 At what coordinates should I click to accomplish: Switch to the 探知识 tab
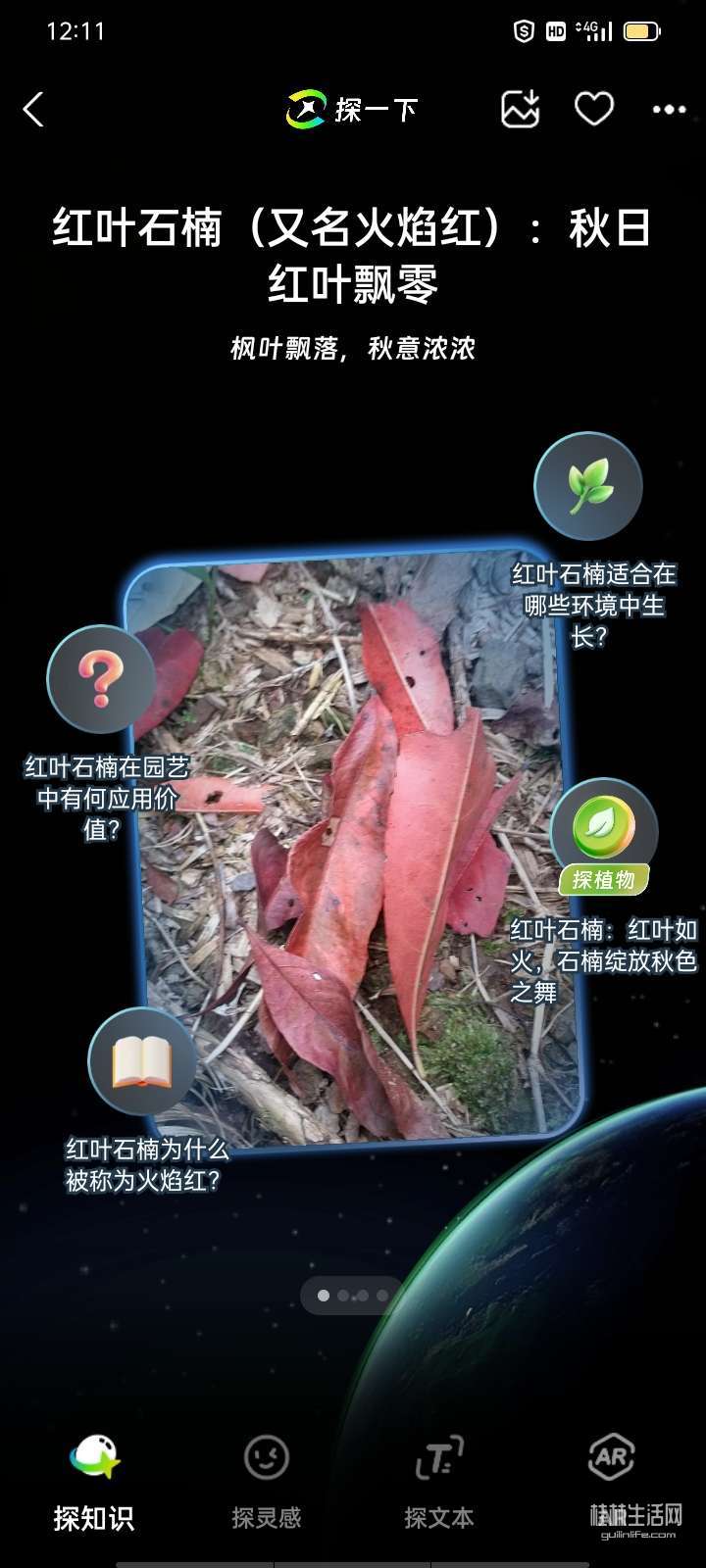coord(94,1482)
